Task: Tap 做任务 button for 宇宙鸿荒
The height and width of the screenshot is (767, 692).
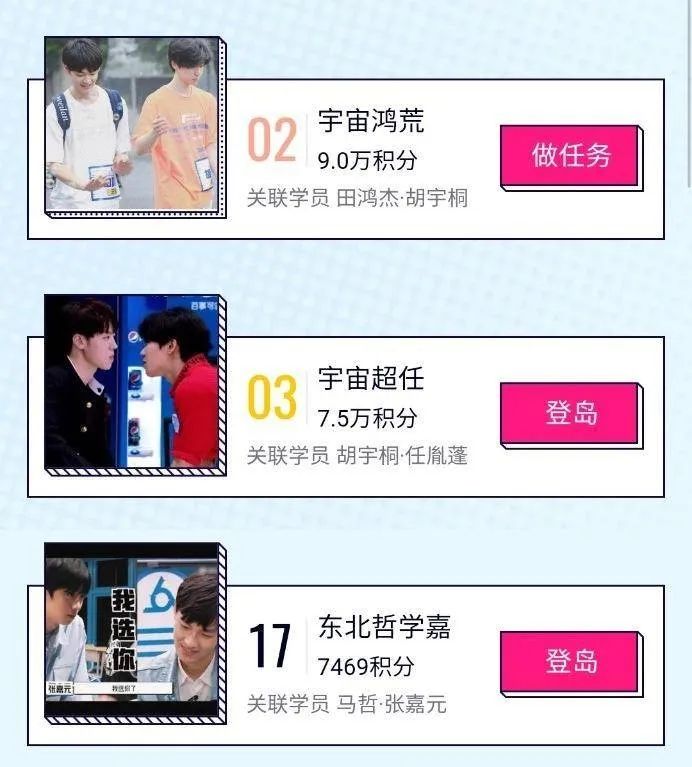Action: (570, 156)
